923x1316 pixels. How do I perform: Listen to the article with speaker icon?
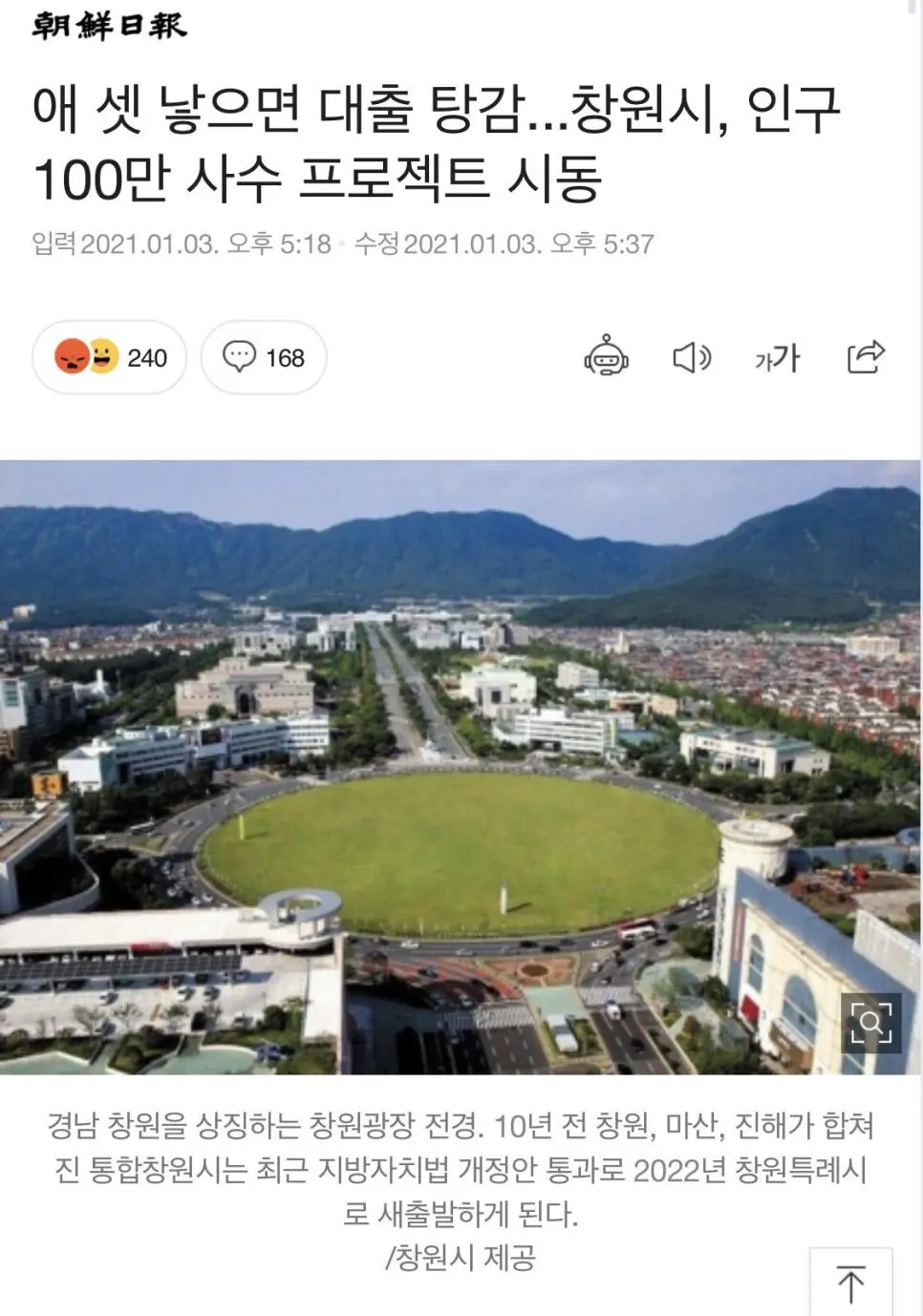692,357
